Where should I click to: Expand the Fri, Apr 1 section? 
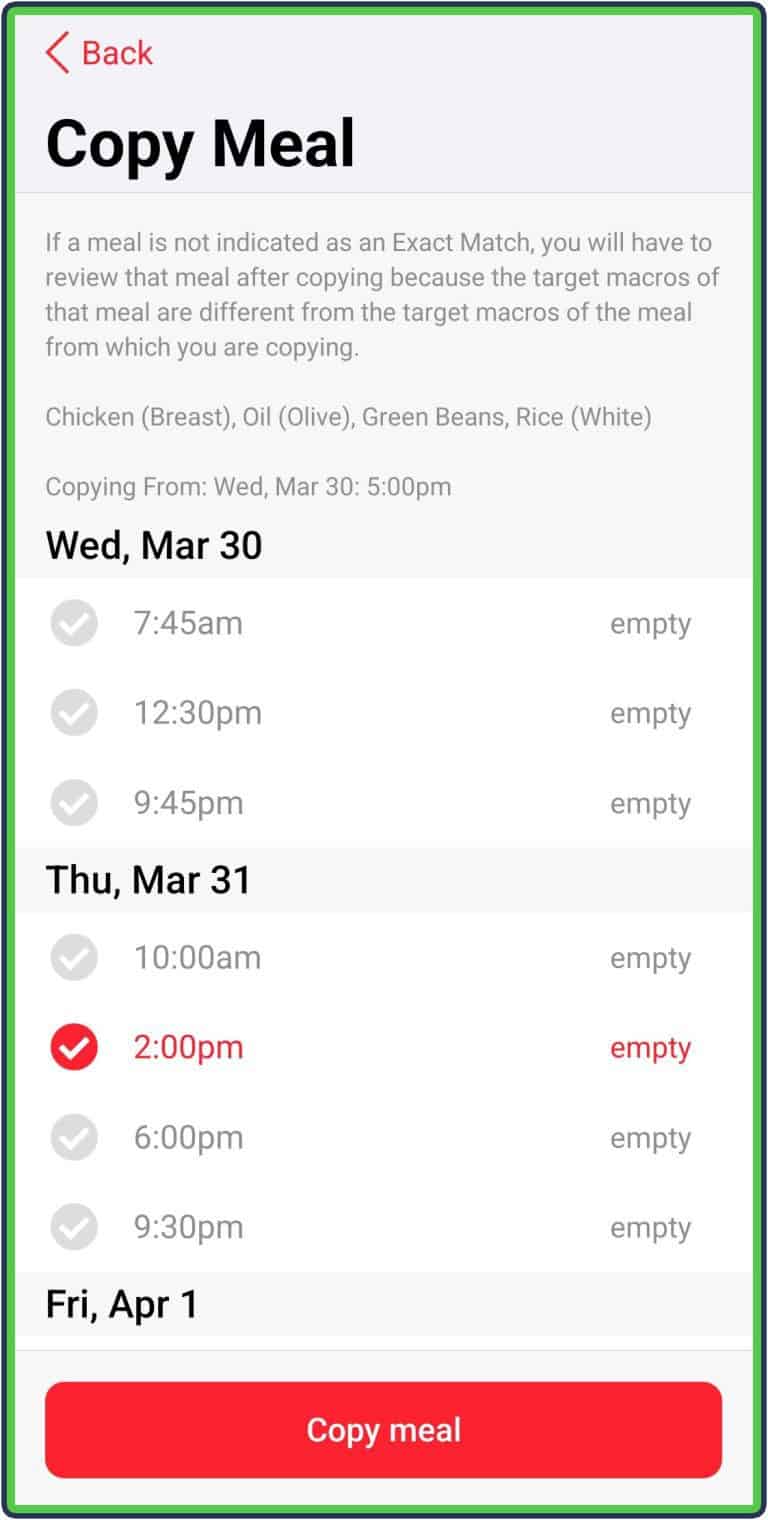tap(120, 1303)
